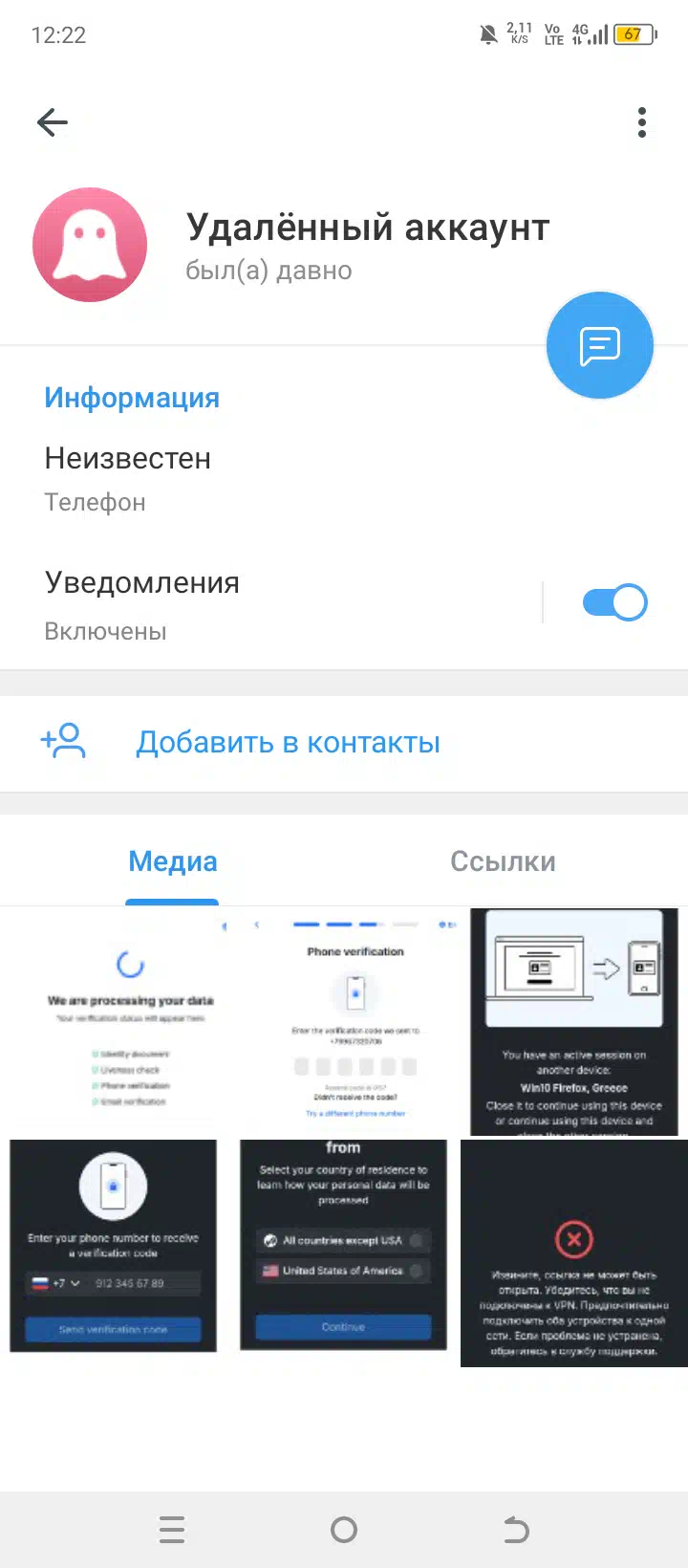Switch to the Ссылки tab
This screenshot has height=1568, width=688.
[503, 861]
